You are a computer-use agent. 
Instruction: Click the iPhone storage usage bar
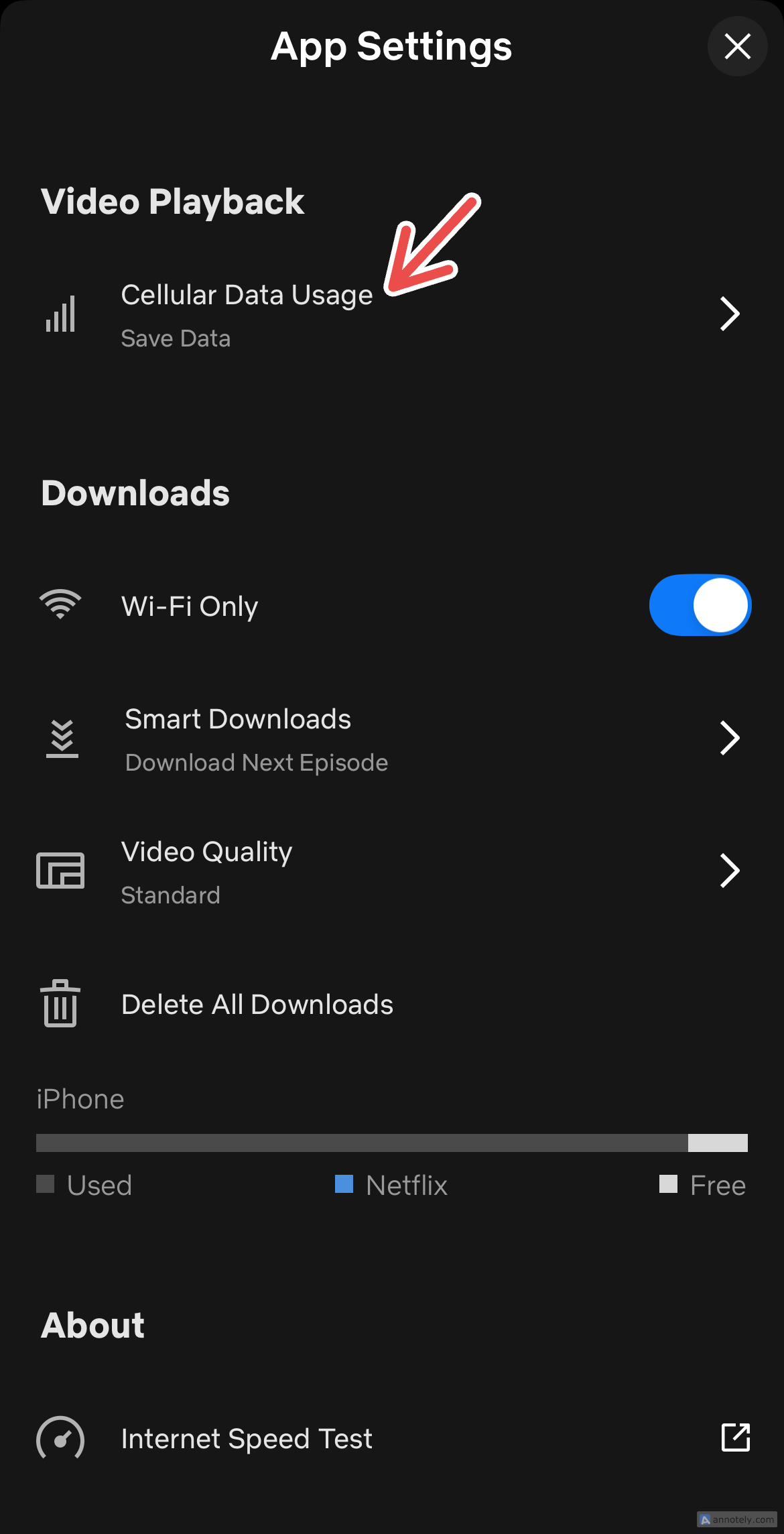coord(392,1143)
